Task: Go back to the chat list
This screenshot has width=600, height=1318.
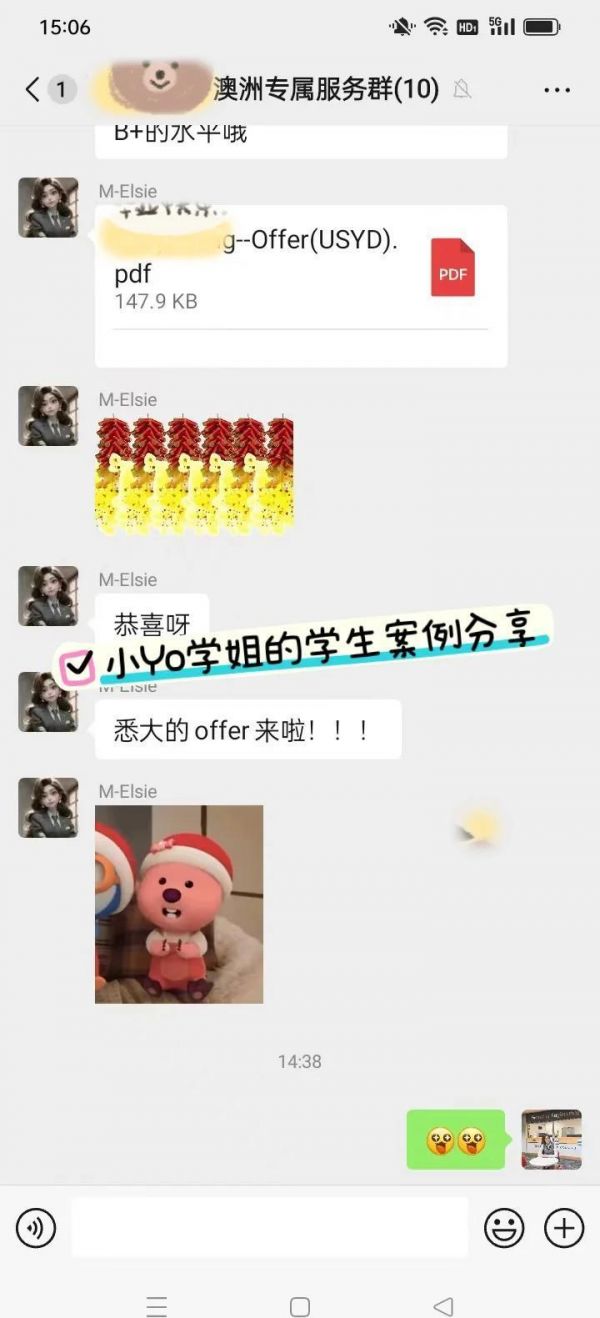Action: tap(33, 90)
